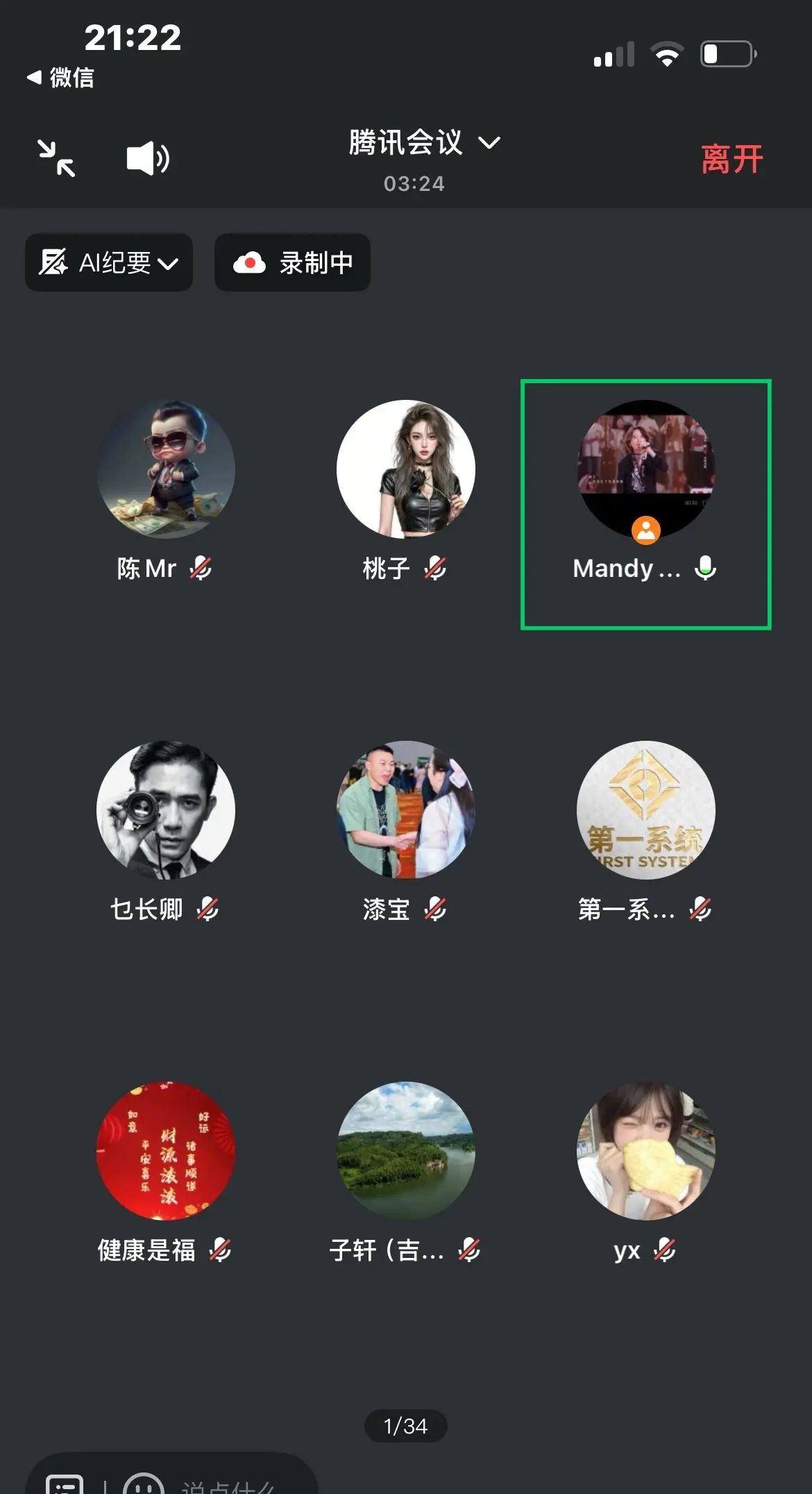Tap the 1/34 page indicator
The image size is (812, 1494).
click(x=406, y=1427)
